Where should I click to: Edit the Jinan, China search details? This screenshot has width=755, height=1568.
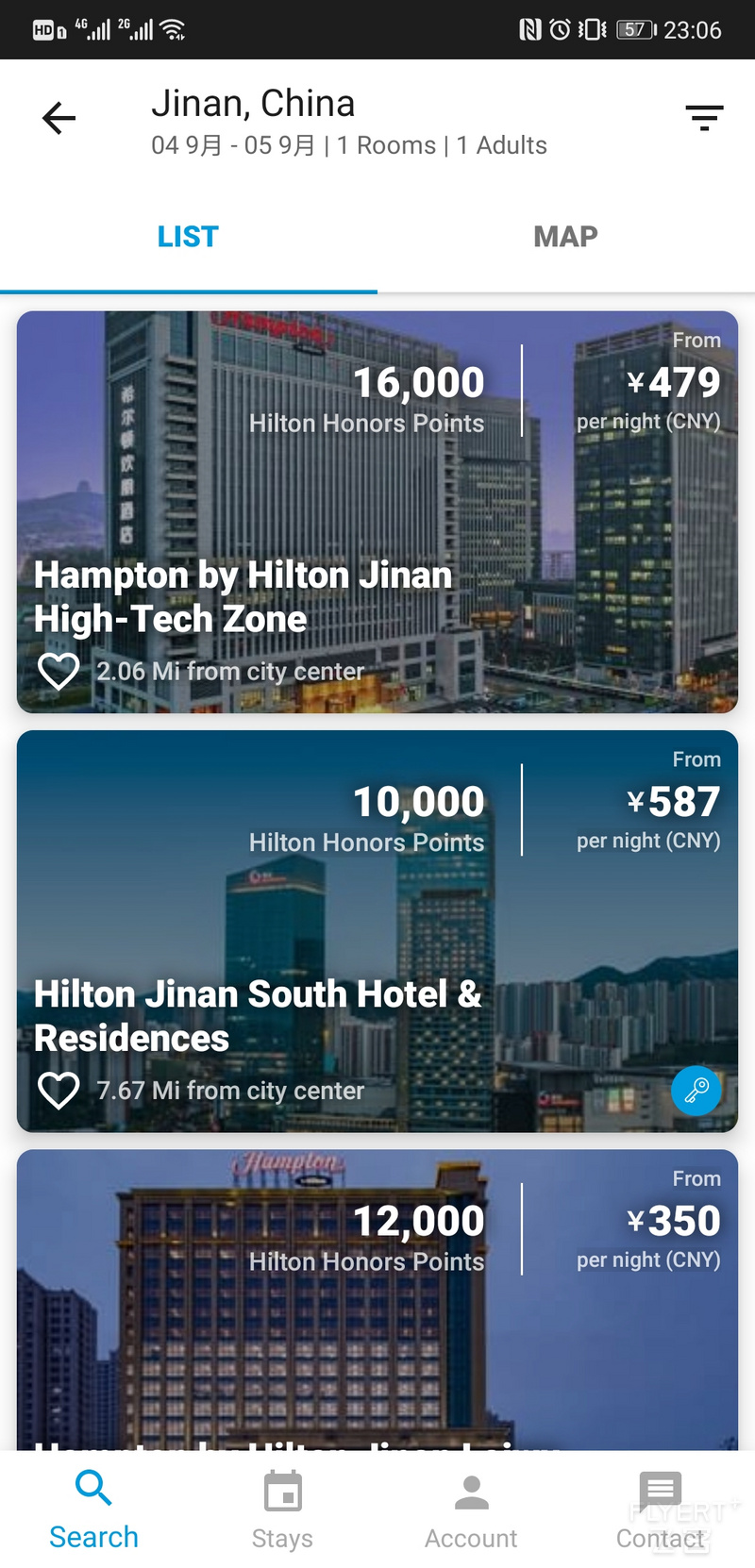(349, 123)
